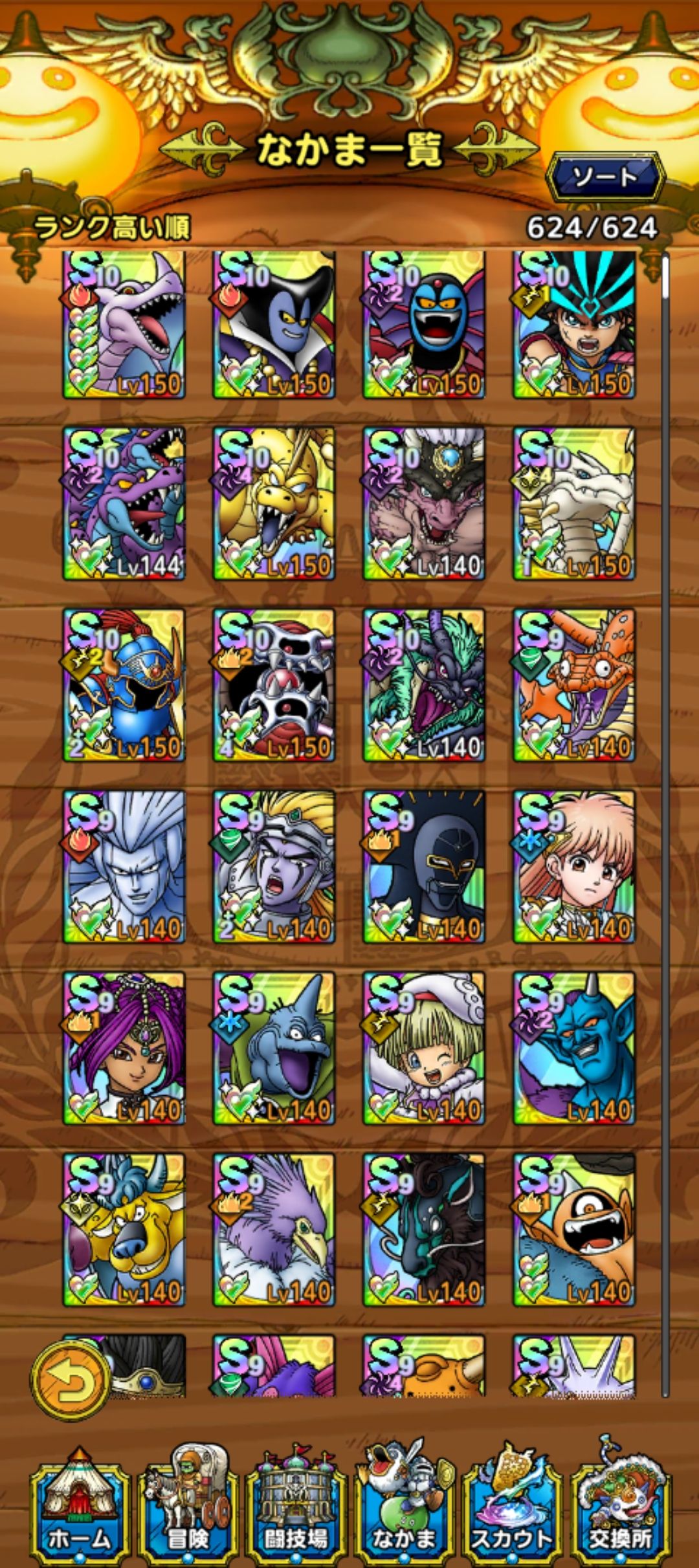Switch to the ホーム tab
The image size is (699, 1568).
80,1514
